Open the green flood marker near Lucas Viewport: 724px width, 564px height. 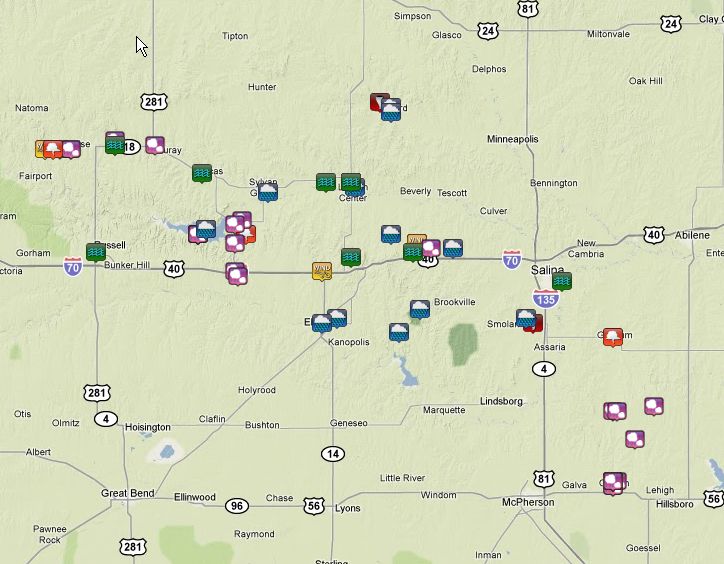pyautogui.click(x=202, y=172)
